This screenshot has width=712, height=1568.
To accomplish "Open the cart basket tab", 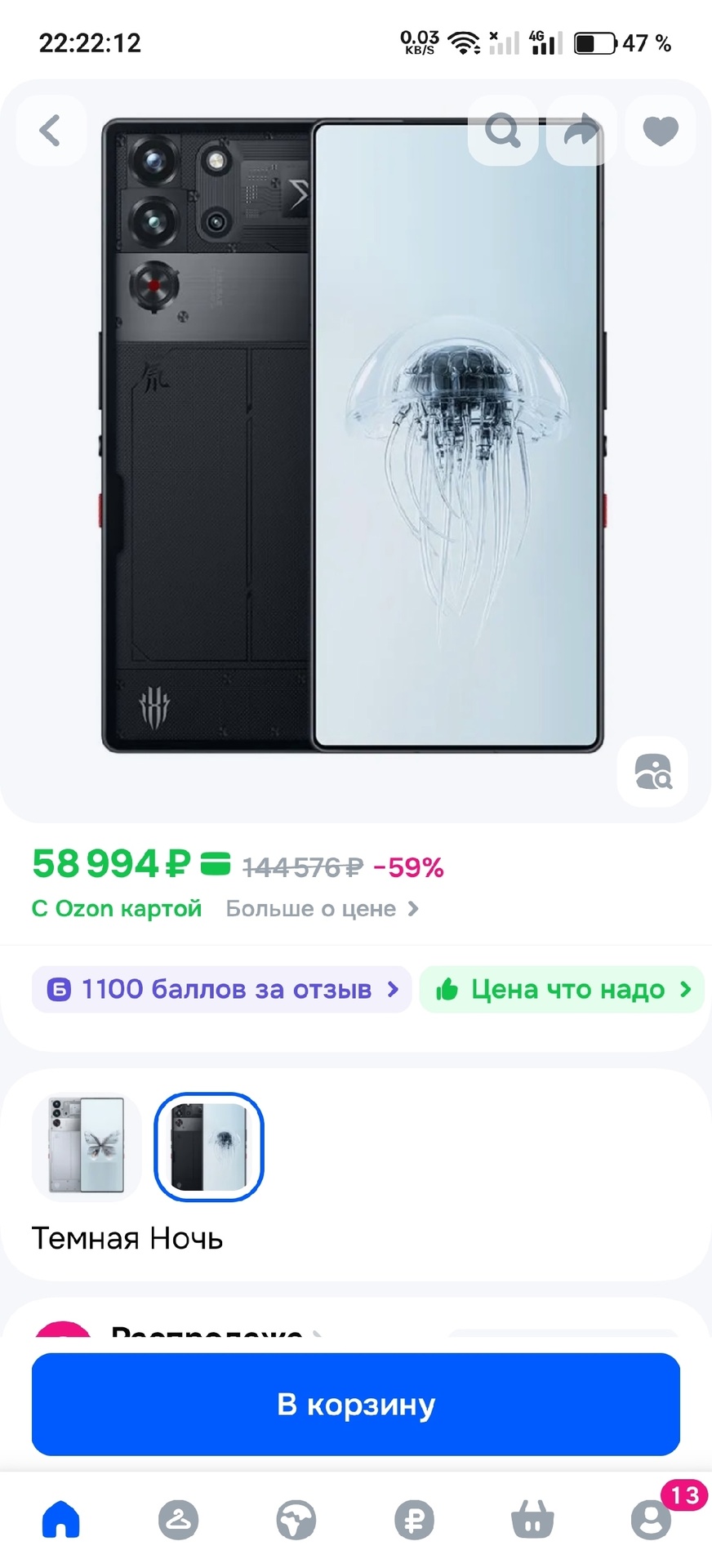I will [x=532, y=1521].
